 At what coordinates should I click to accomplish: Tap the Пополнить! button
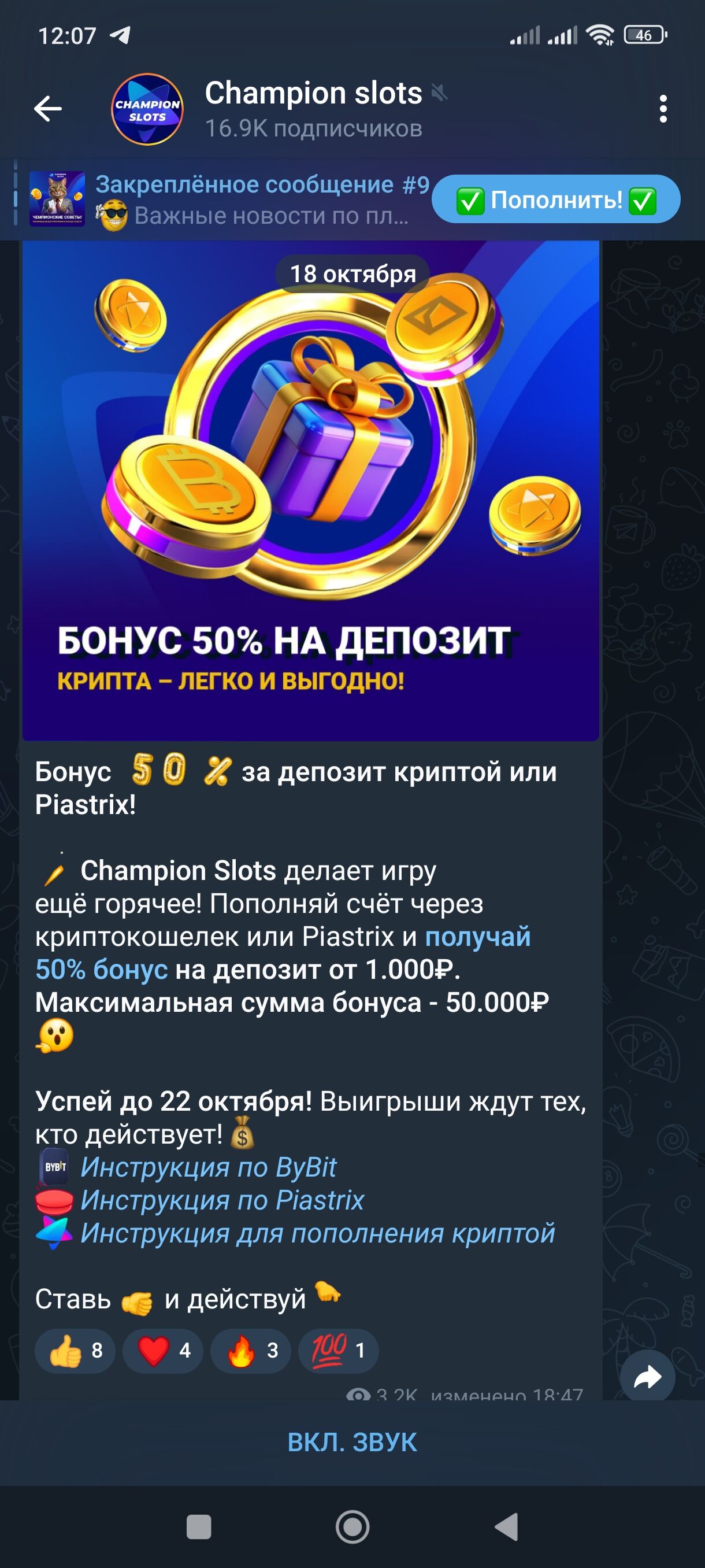555,199
